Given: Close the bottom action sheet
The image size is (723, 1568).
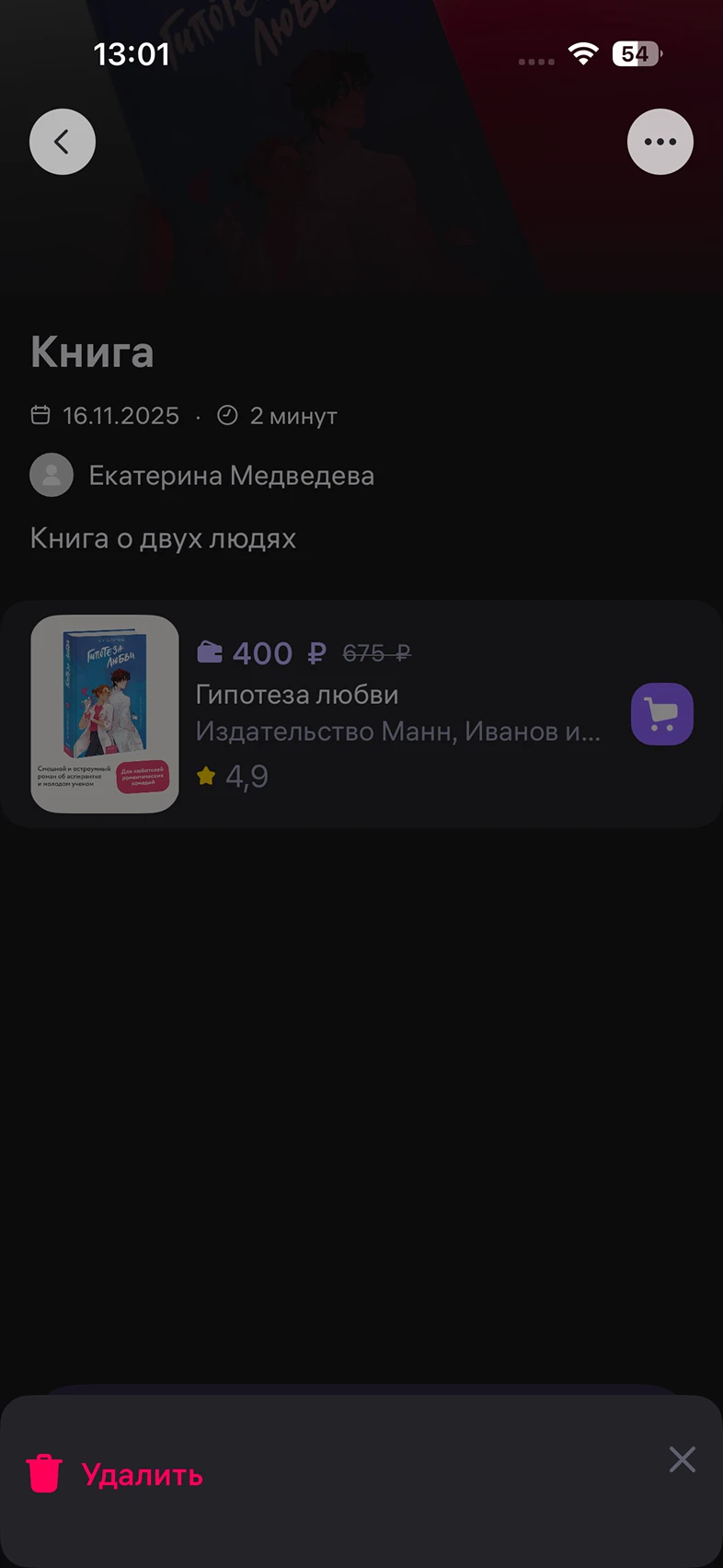Looking at the screenshot, I should tap(682, 1458).
